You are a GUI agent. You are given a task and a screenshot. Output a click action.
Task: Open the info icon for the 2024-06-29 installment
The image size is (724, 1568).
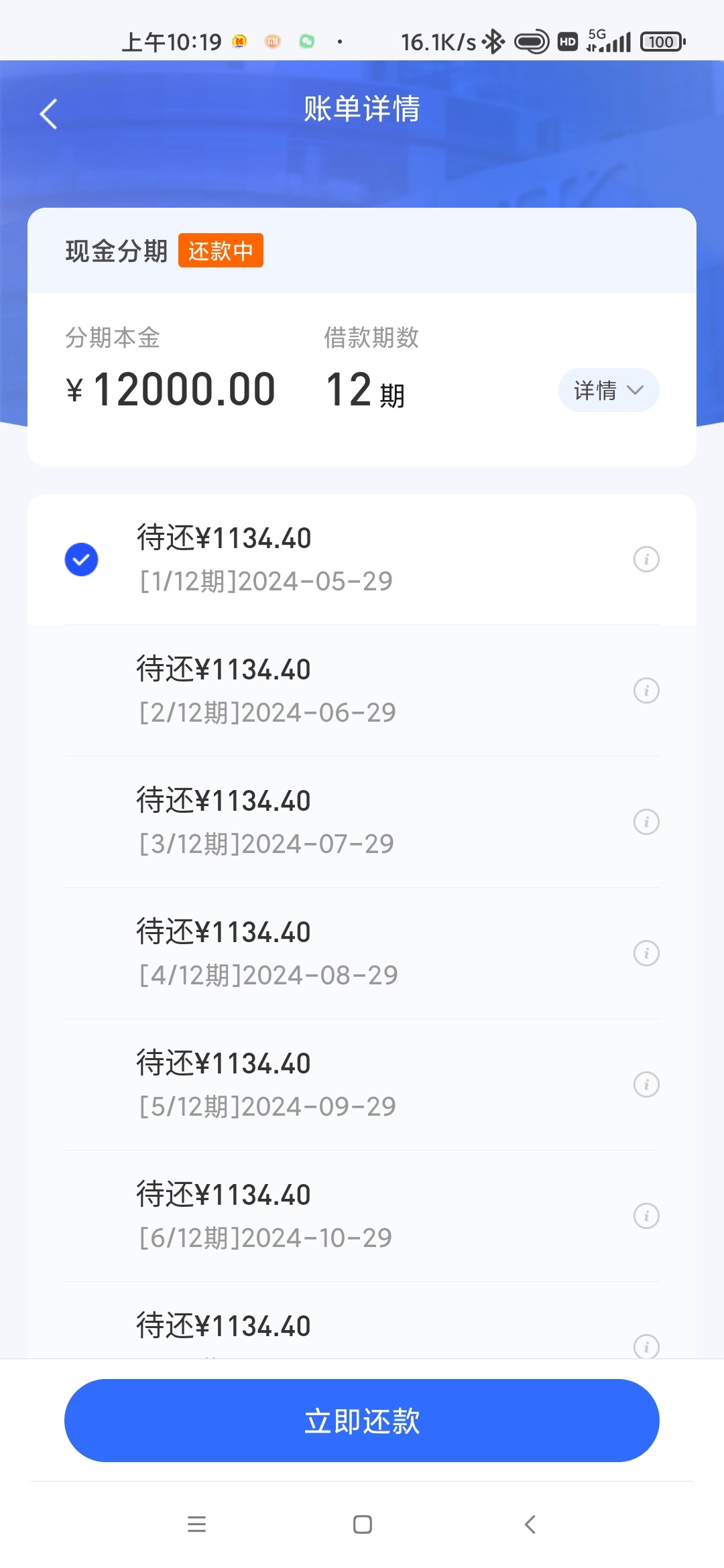pyautogui.click(x=646, y=690)
